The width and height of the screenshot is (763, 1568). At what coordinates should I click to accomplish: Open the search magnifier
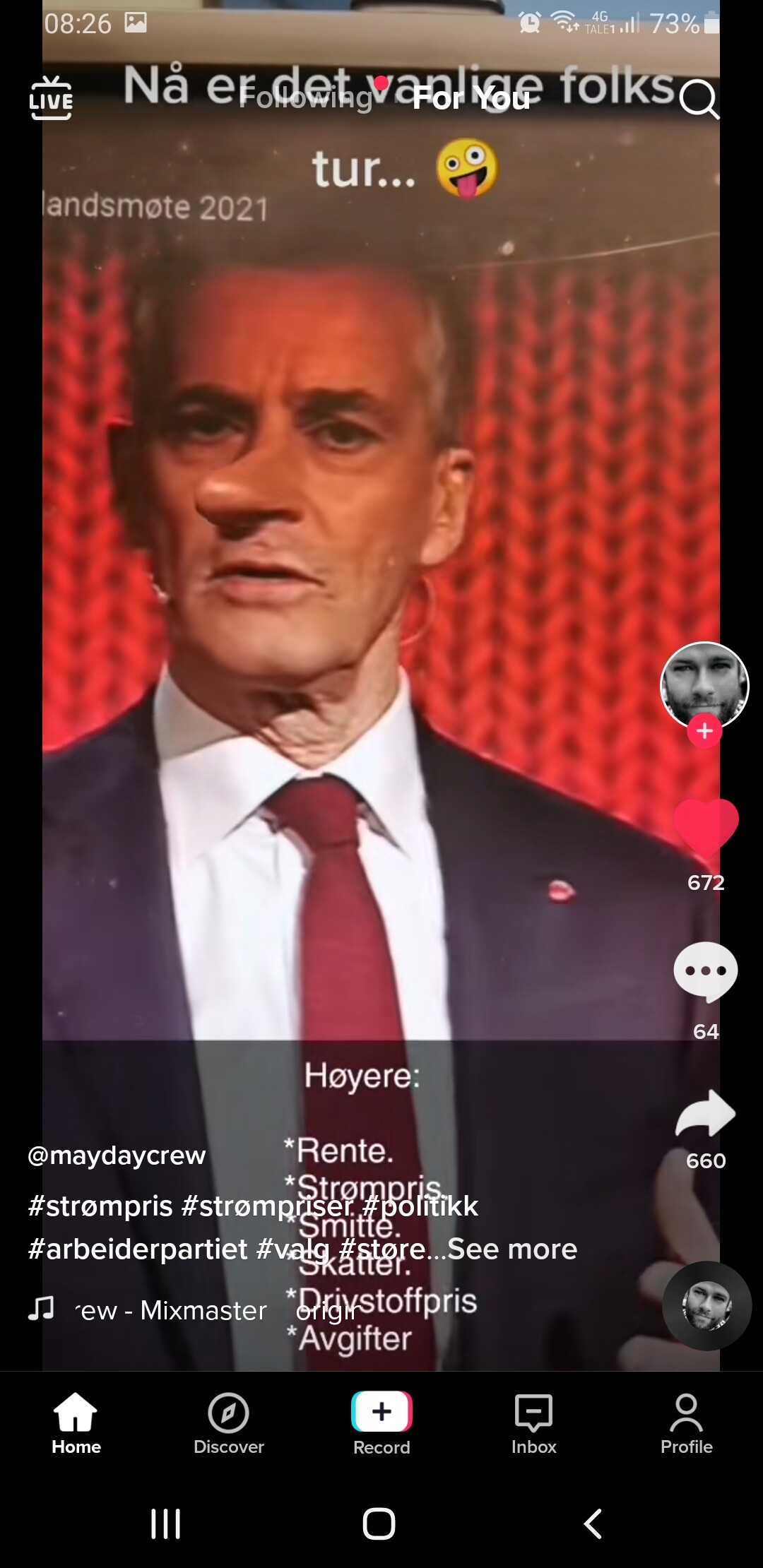point(699,99)
